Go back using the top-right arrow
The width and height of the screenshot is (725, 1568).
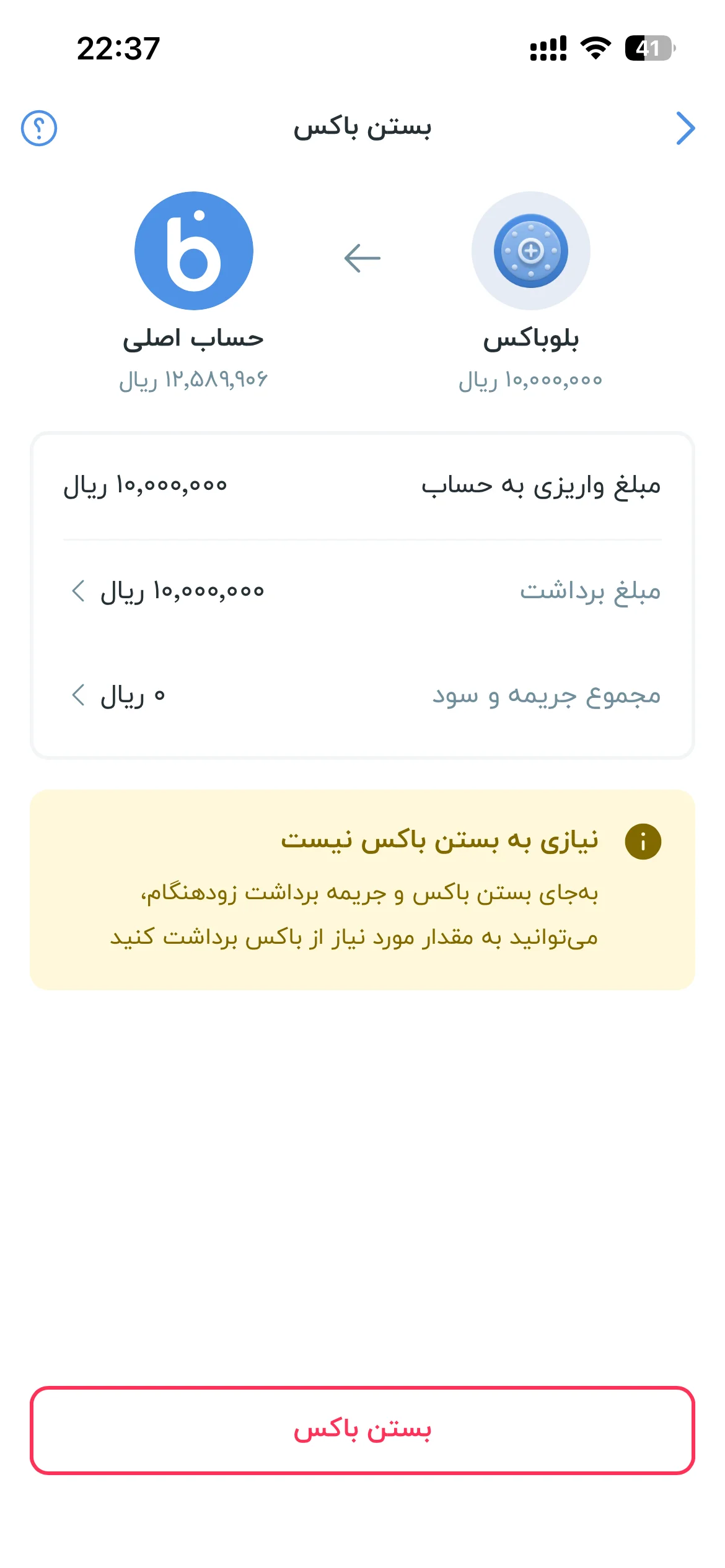(685, 128)
